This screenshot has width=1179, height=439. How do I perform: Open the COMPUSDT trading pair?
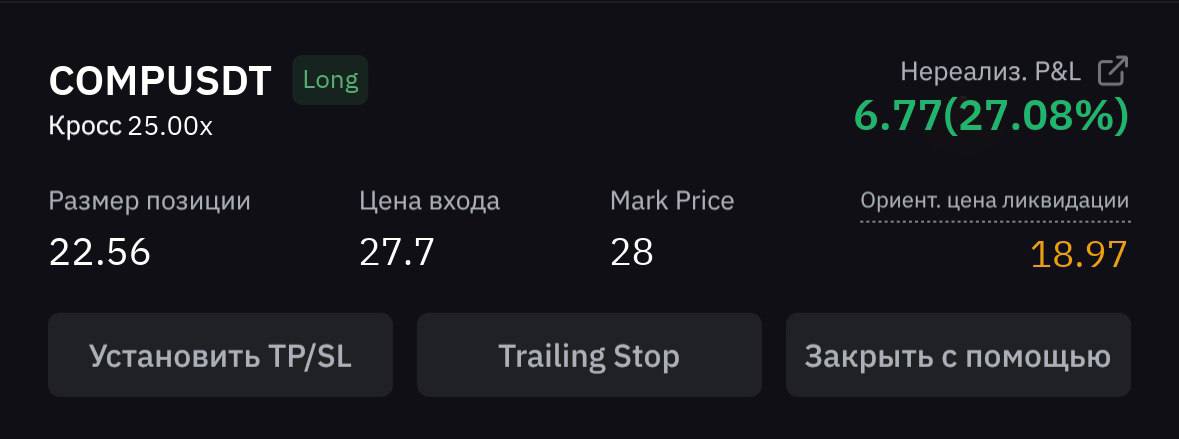(160, 82)
